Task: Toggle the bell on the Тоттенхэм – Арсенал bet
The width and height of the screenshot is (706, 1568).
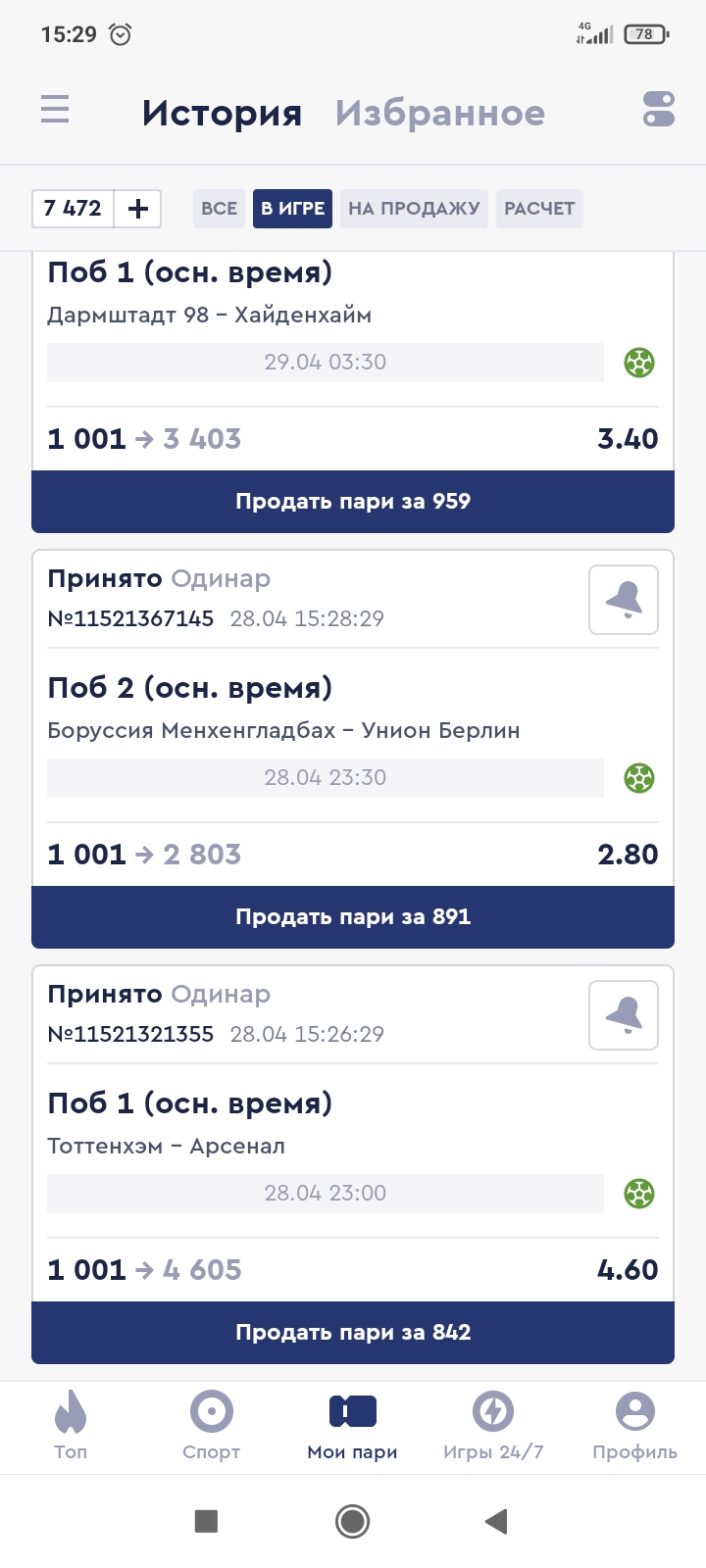Action: tap(624, 1015)
